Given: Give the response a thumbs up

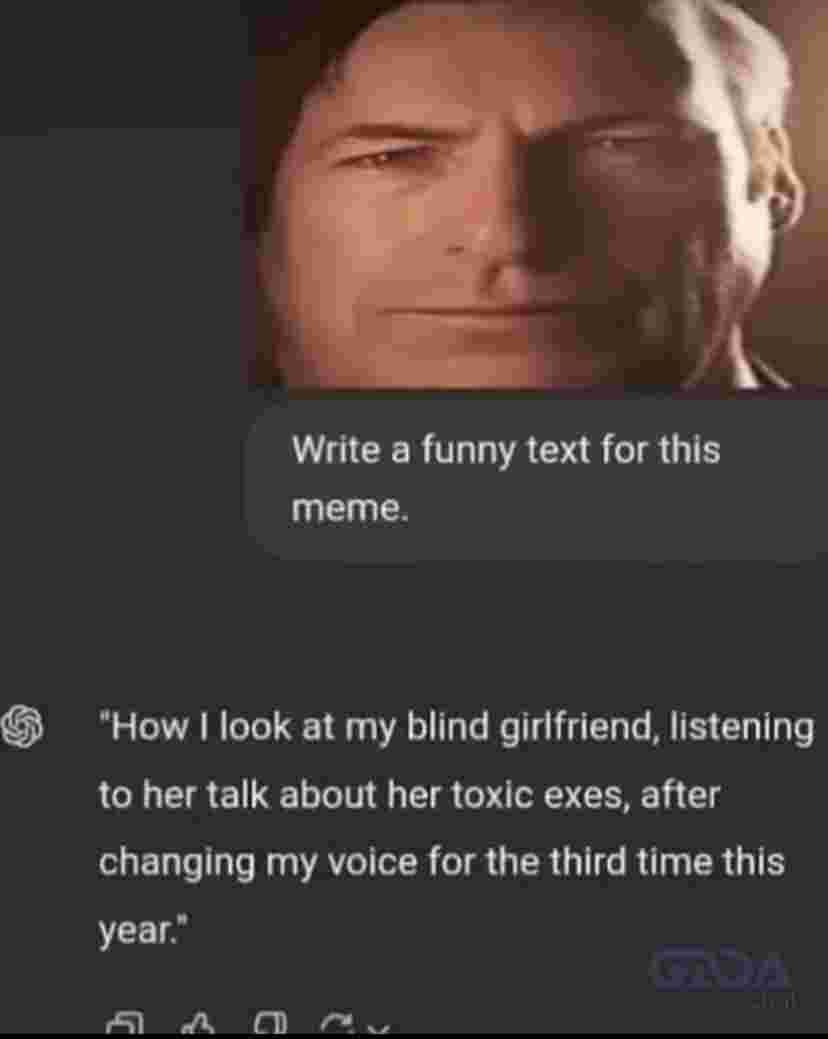Looking at the screenshot, I should [x=200, y=1024].
